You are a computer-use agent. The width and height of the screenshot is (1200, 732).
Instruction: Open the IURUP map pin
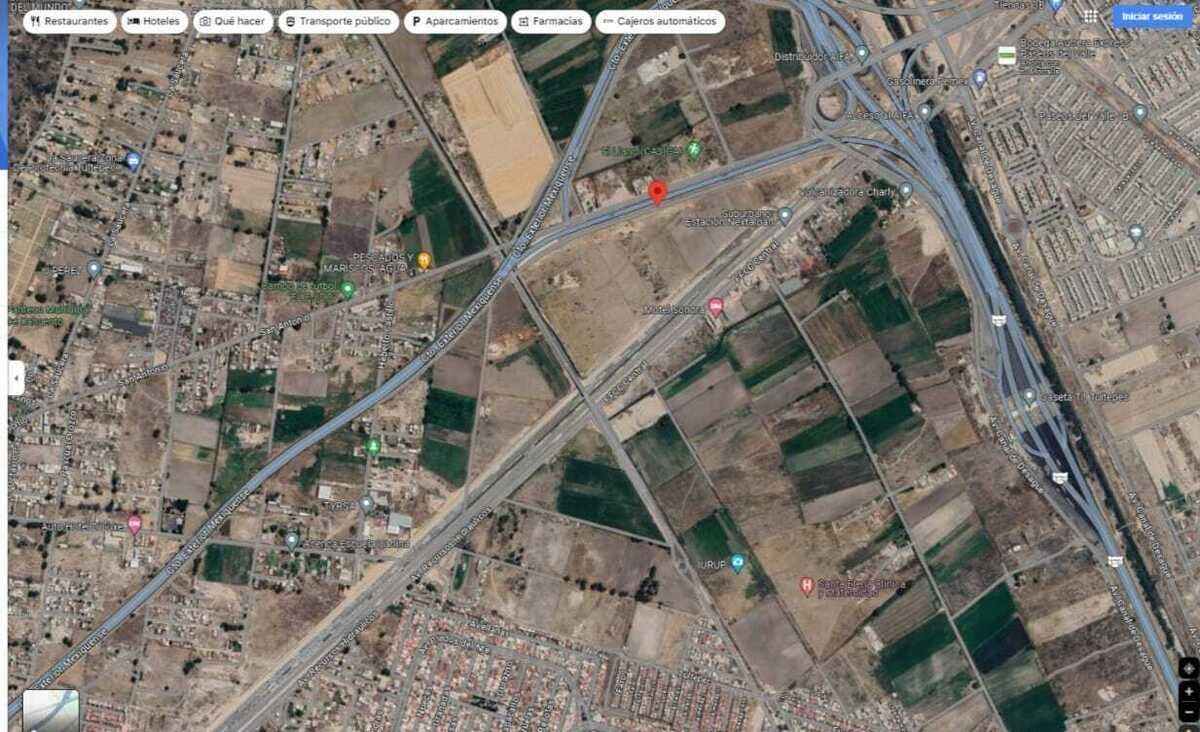click(x=737, y=564)
